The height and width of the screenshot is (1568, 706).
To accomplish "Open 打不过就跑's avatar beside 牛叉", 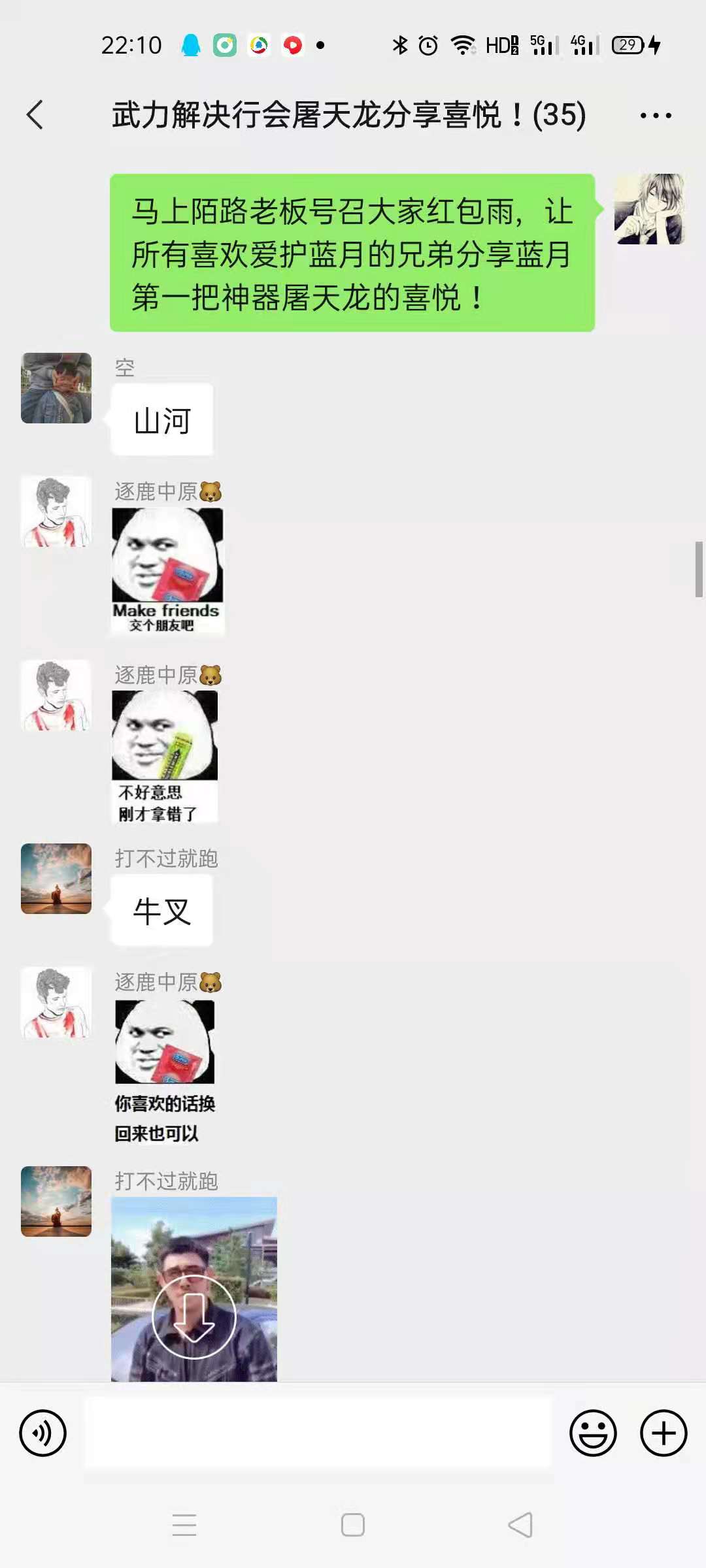I will point(56,879).
